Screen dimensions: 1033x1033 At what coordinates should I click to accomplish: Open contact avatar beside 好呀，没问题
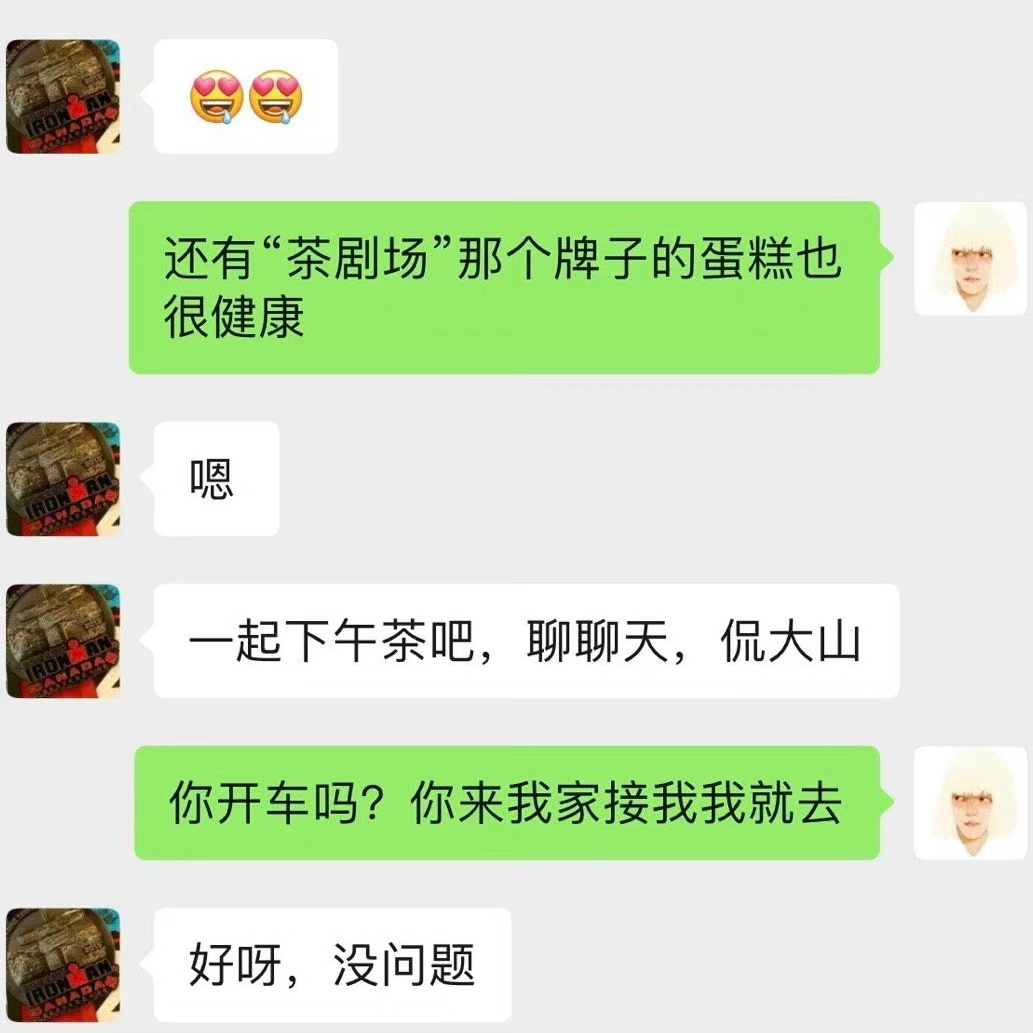(x=63, y=964)
